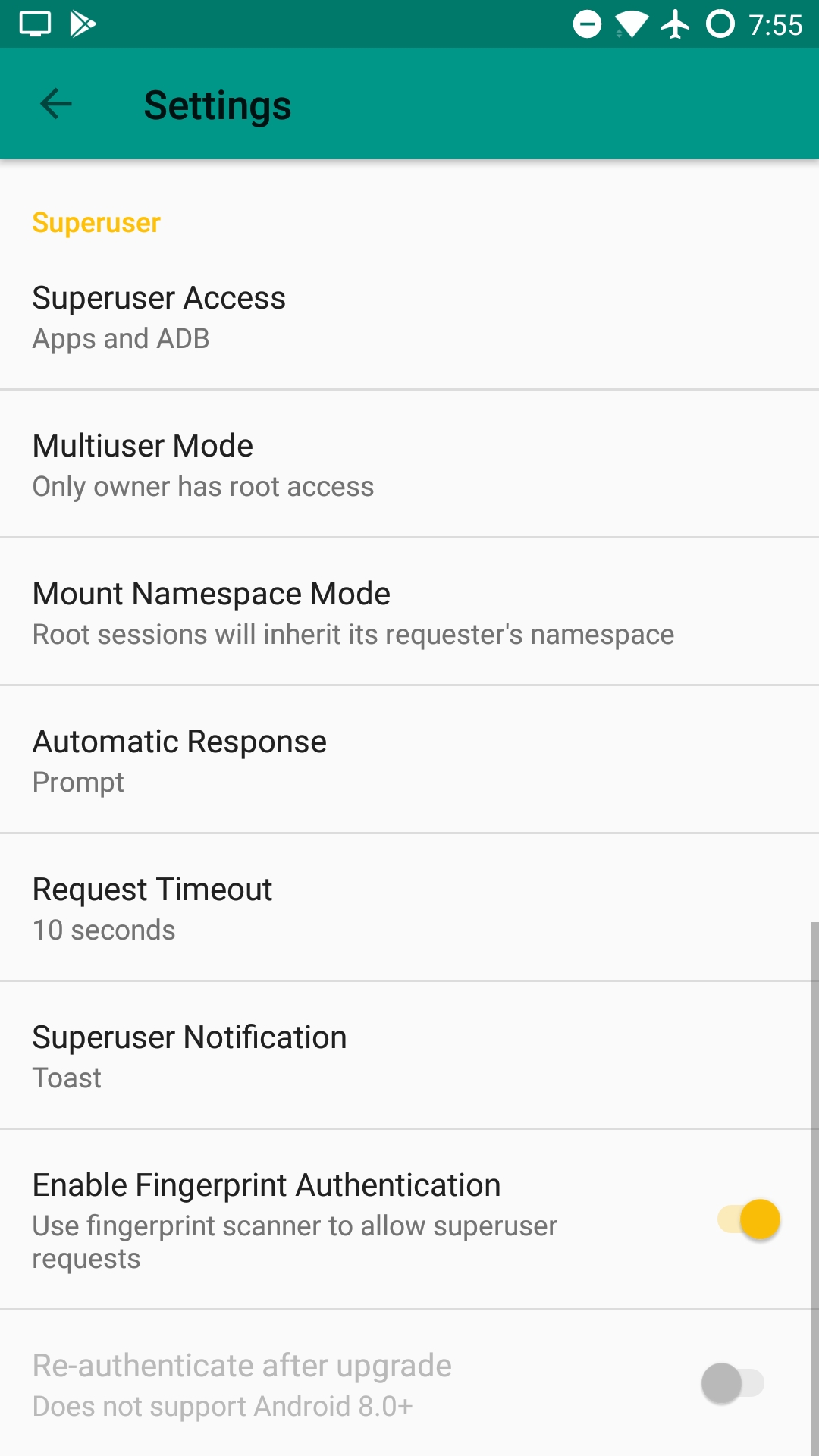Adjust Request Timeout duration

click(409, 908)
